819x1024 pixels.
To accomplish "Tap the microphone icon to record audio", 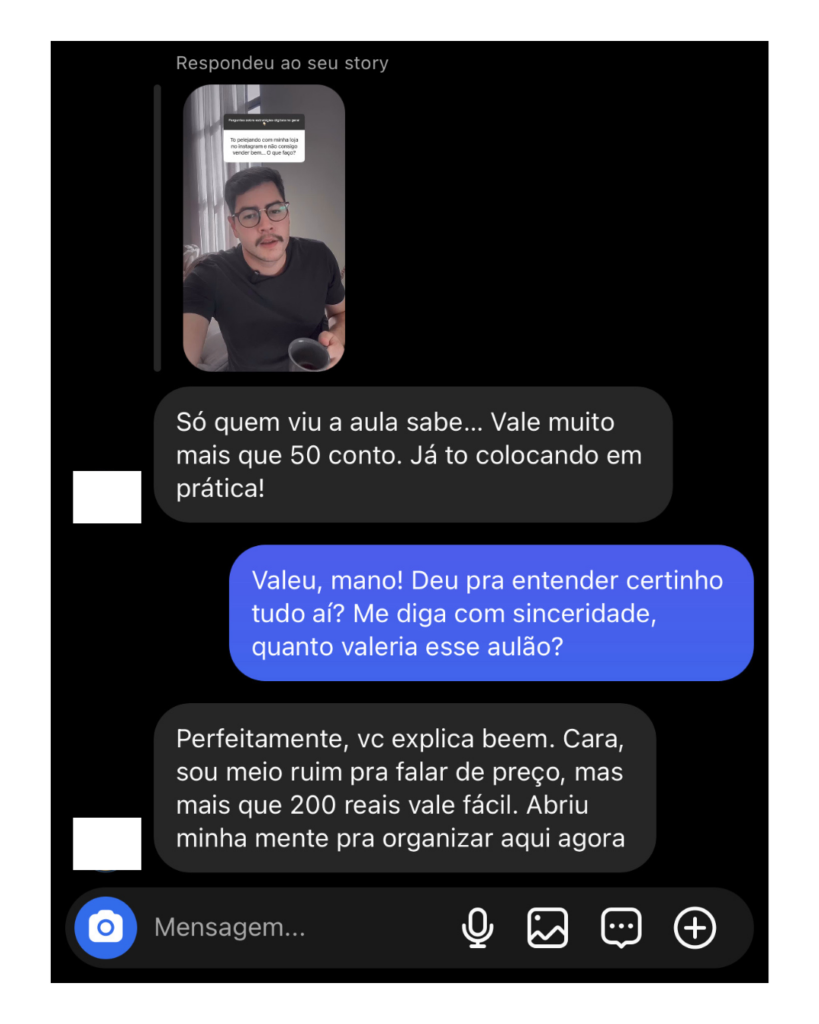I will (x=477, y=928).
